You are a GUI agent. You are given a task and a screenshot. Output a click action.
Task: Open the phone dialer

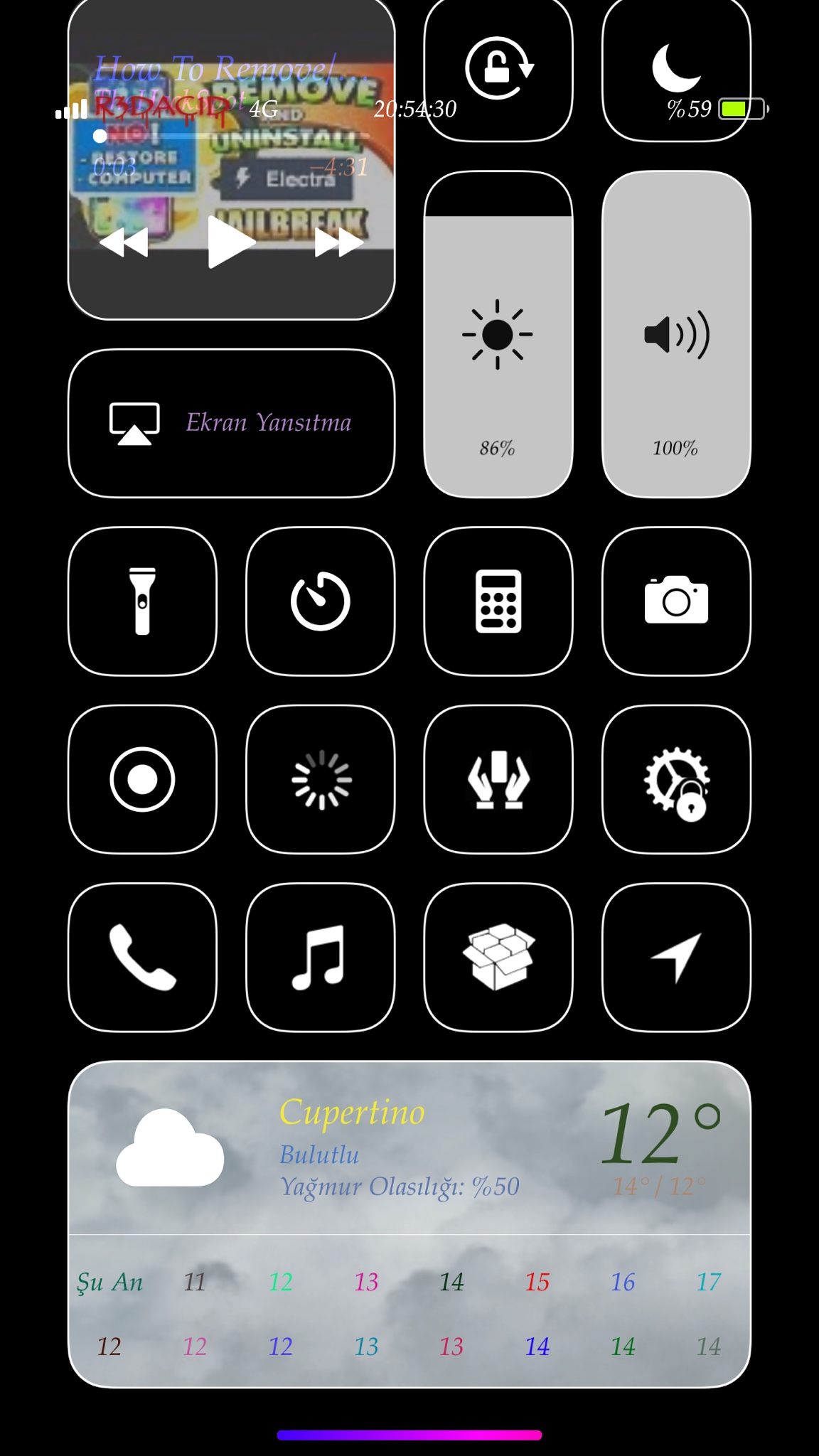[143, 958]
